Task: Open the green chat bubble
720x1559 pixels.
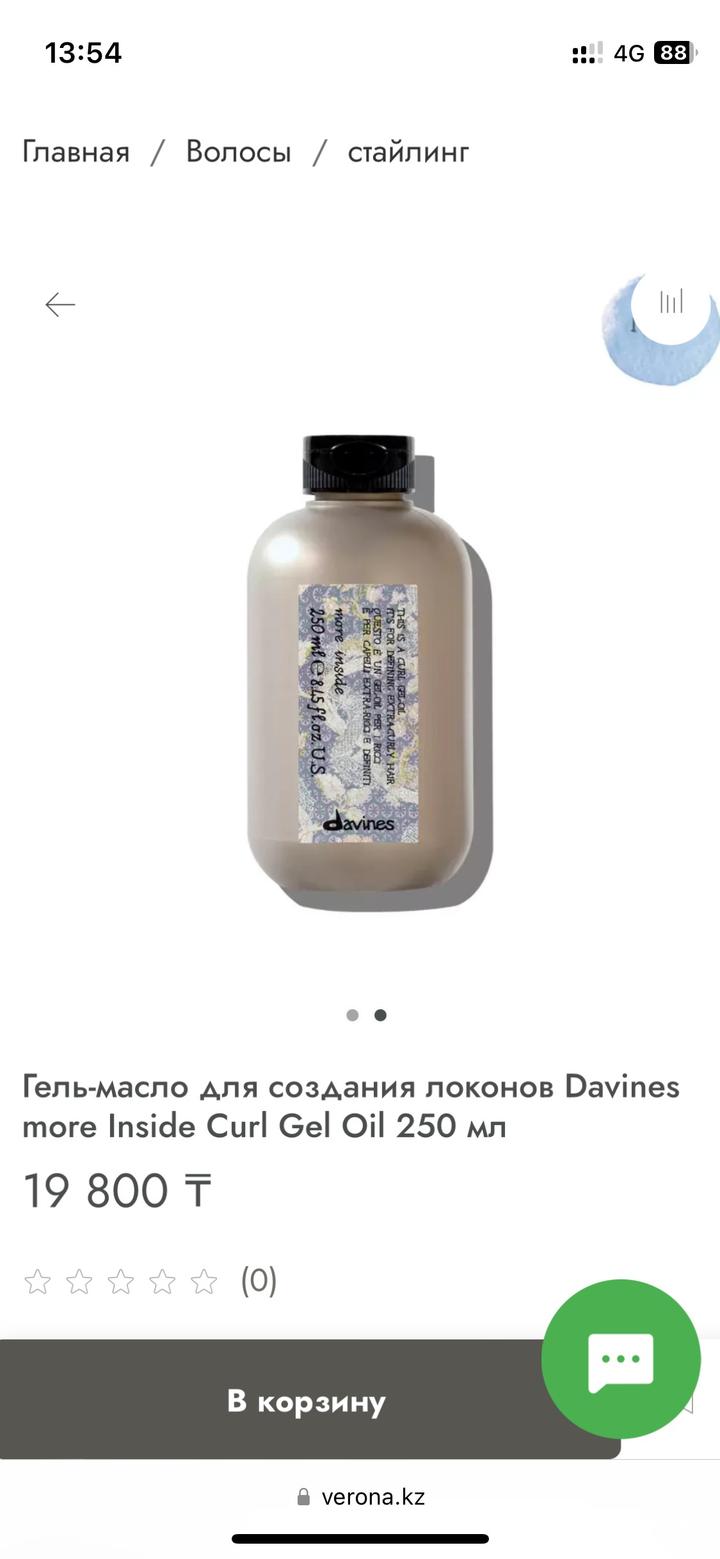Action: click(x=621, y=1358)
